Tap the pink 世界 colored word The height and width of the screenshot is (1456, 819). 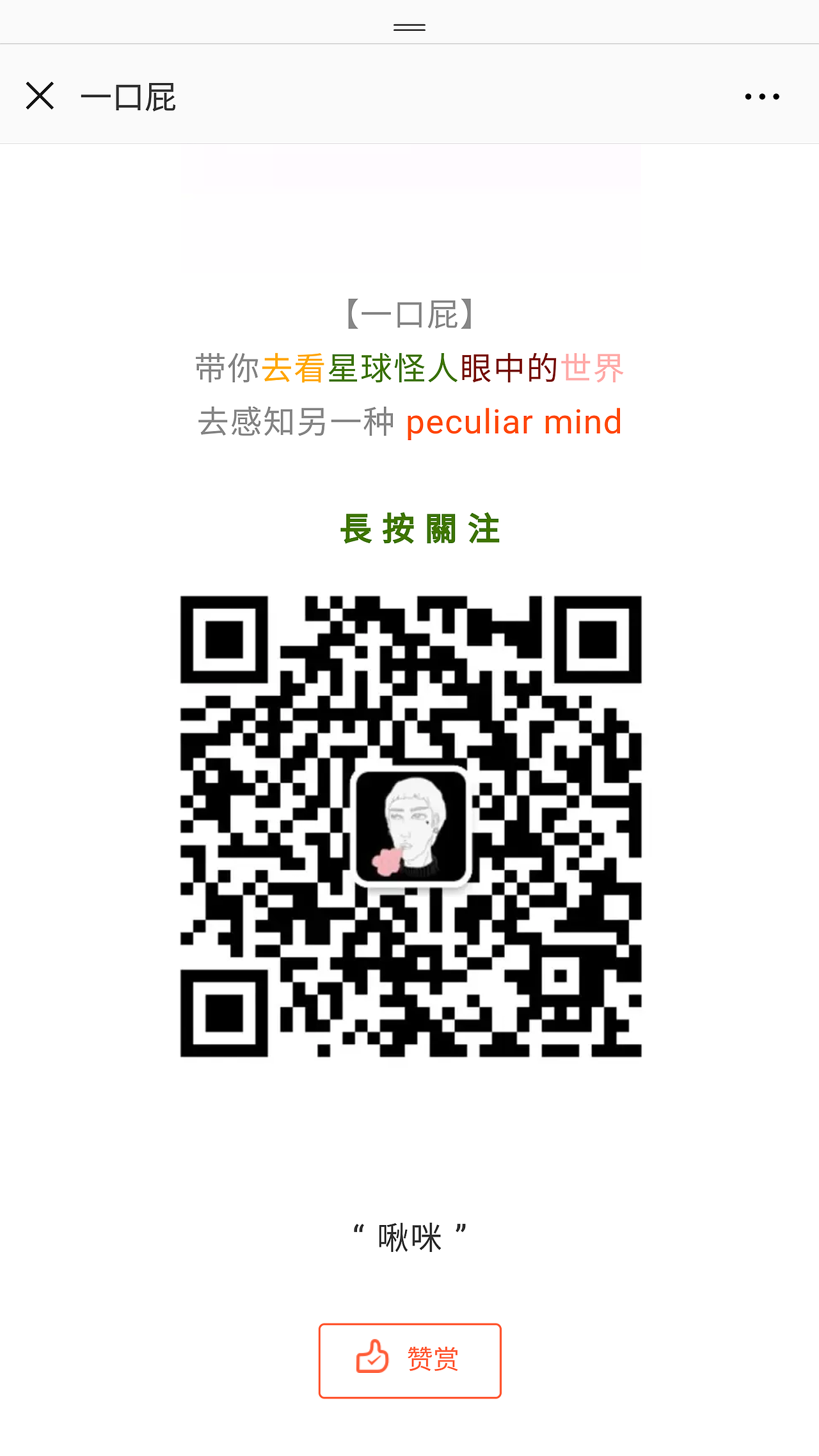592,367
